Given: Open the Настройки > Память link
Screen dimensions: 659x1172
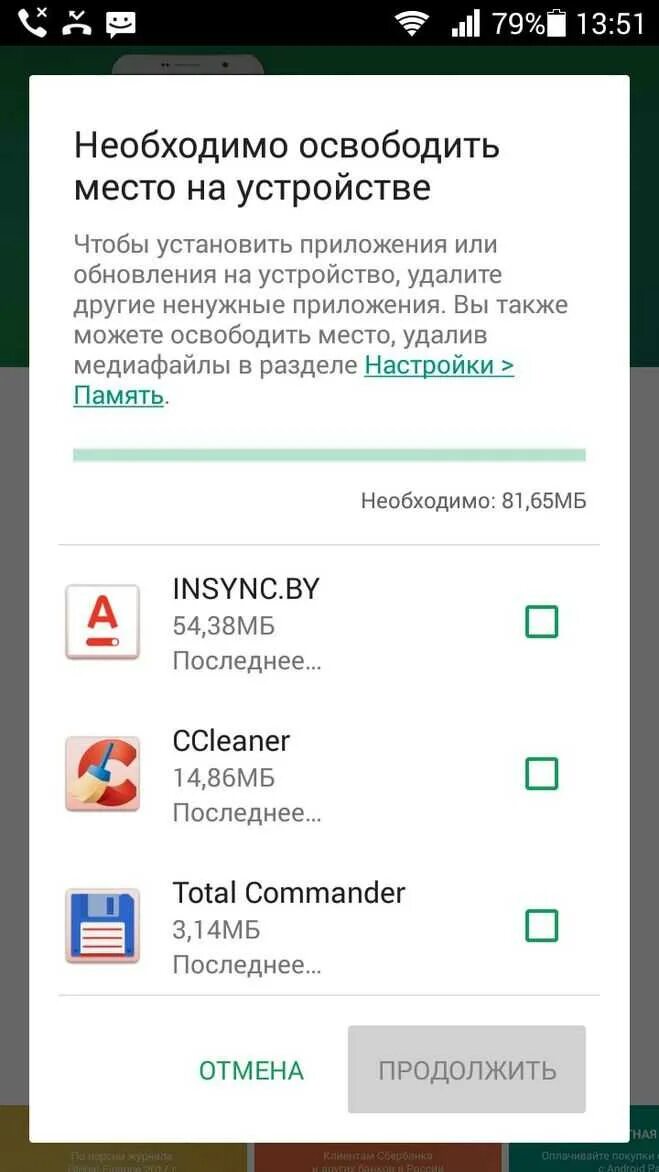Looking at the screenshot, I should point(438,366).
